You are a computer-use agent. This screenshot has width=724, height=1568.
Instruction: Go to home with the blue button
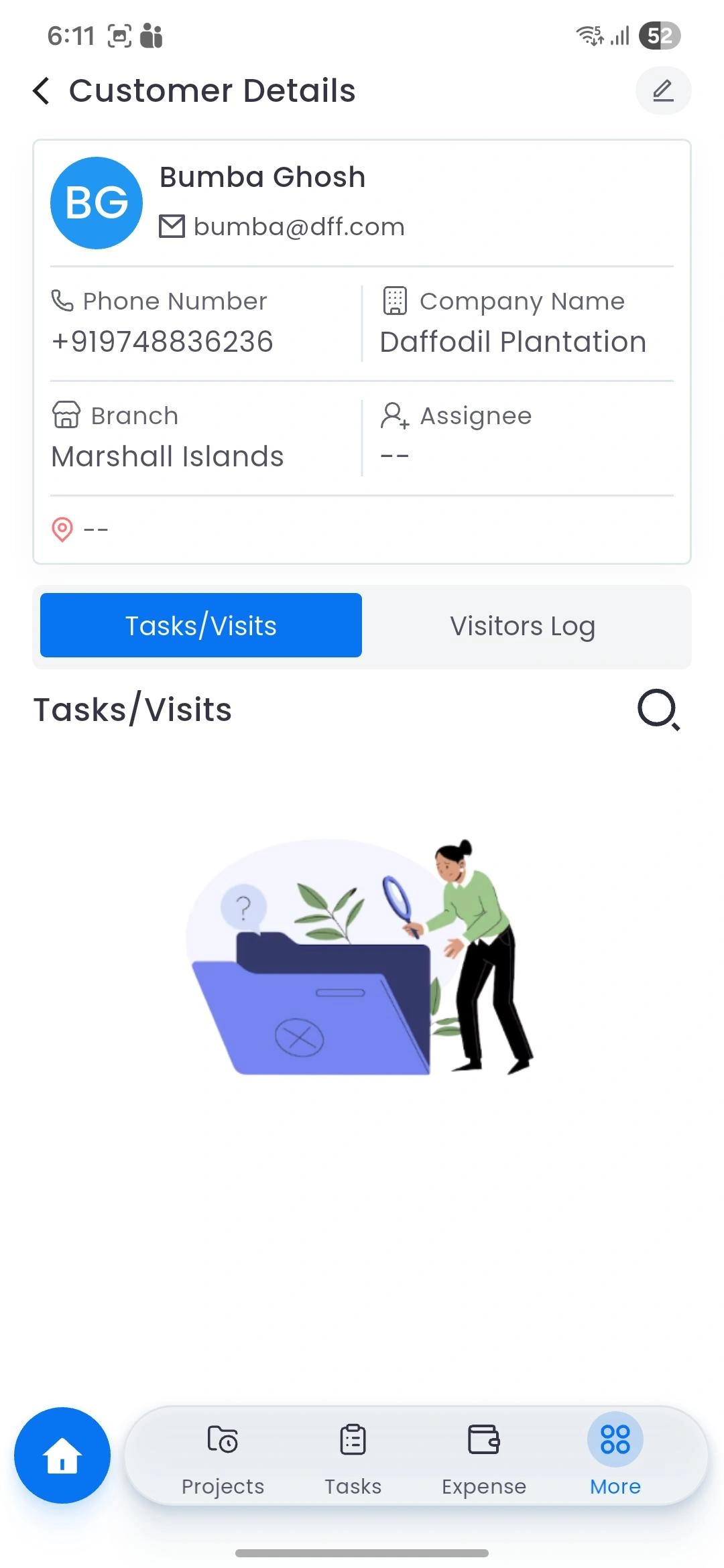click(62, 1455)
